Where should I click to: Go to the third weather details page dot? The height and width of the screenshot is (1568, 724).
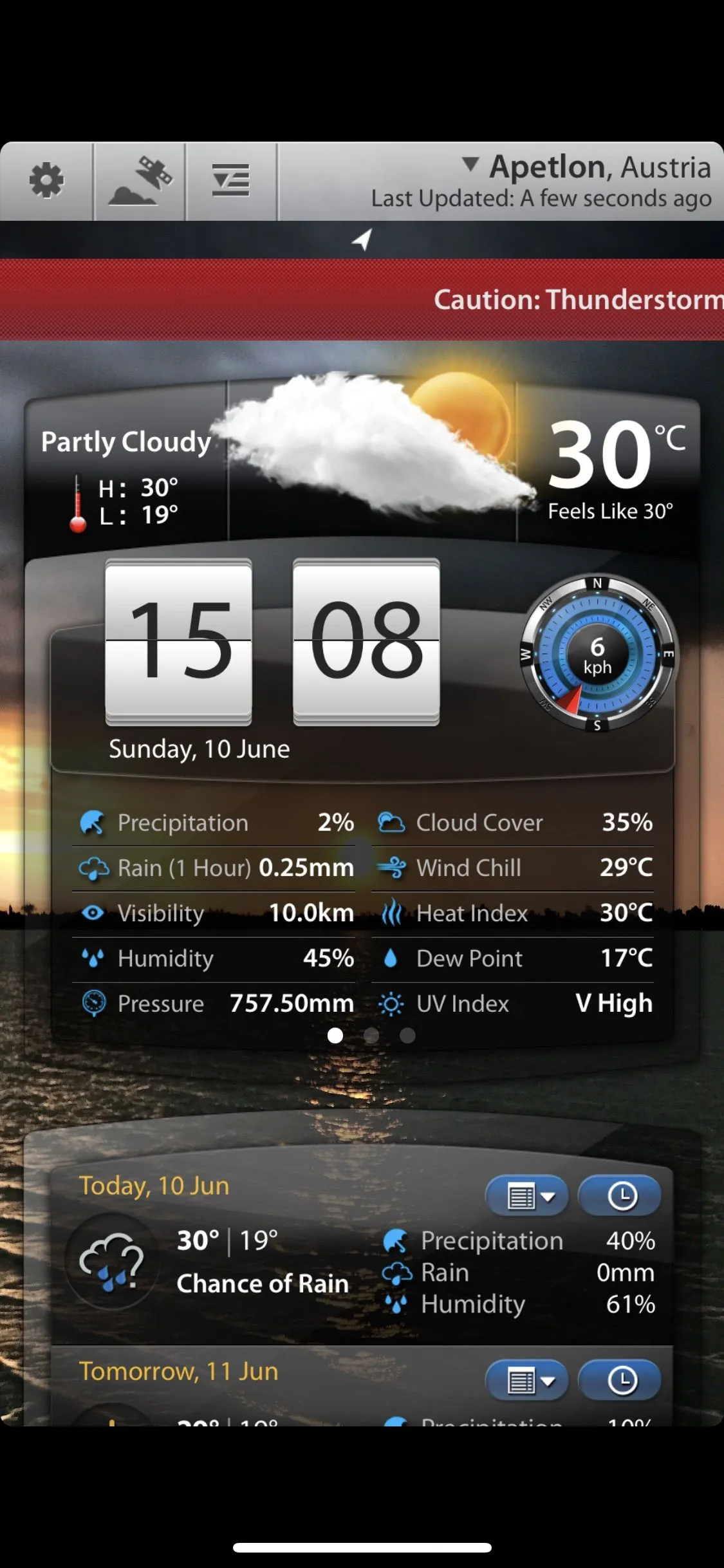pyautogui.click(x=407, y=1035)
